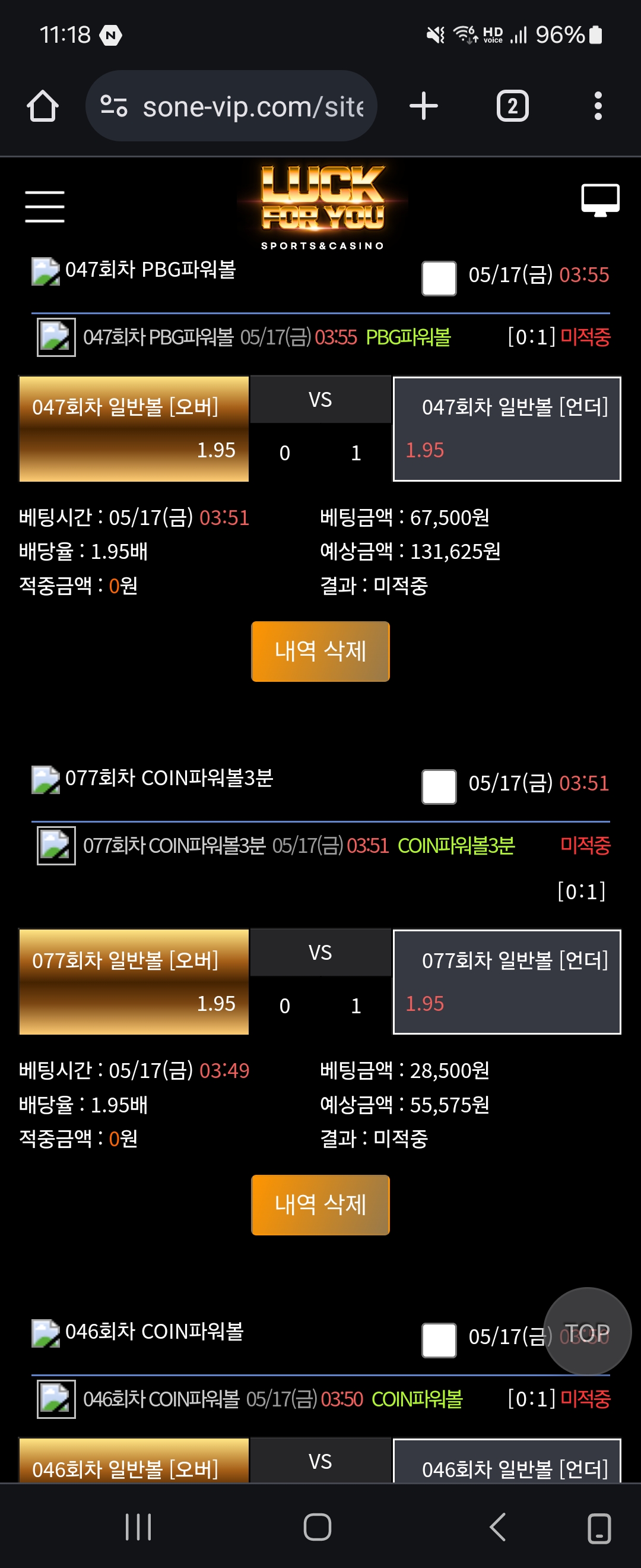The image size is (641, 1568).
Task: Jump to the top with TOP button
Action: [587, 1330]
